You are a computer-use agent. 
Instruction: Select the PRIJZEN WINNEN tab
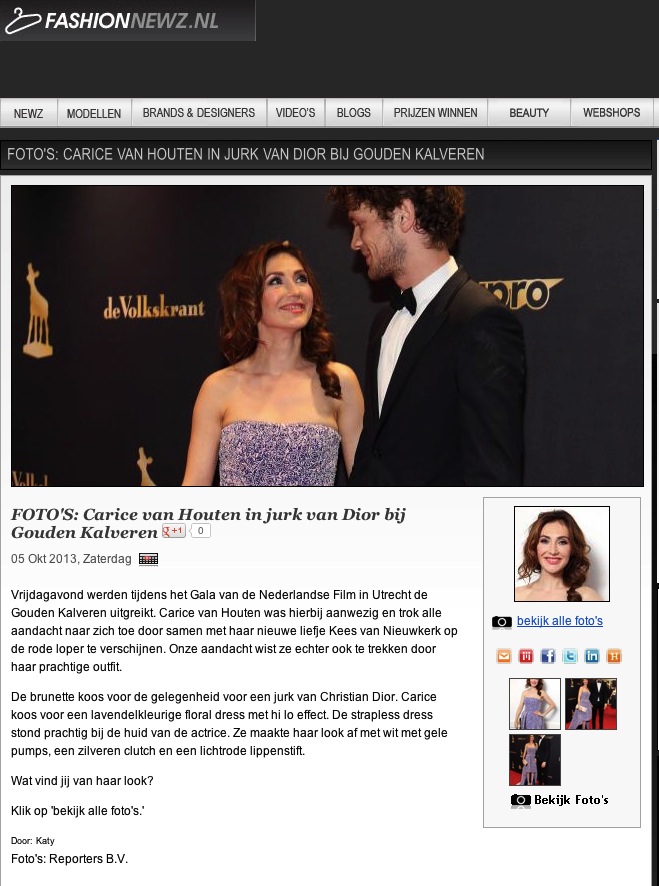[x=435, y=113]
